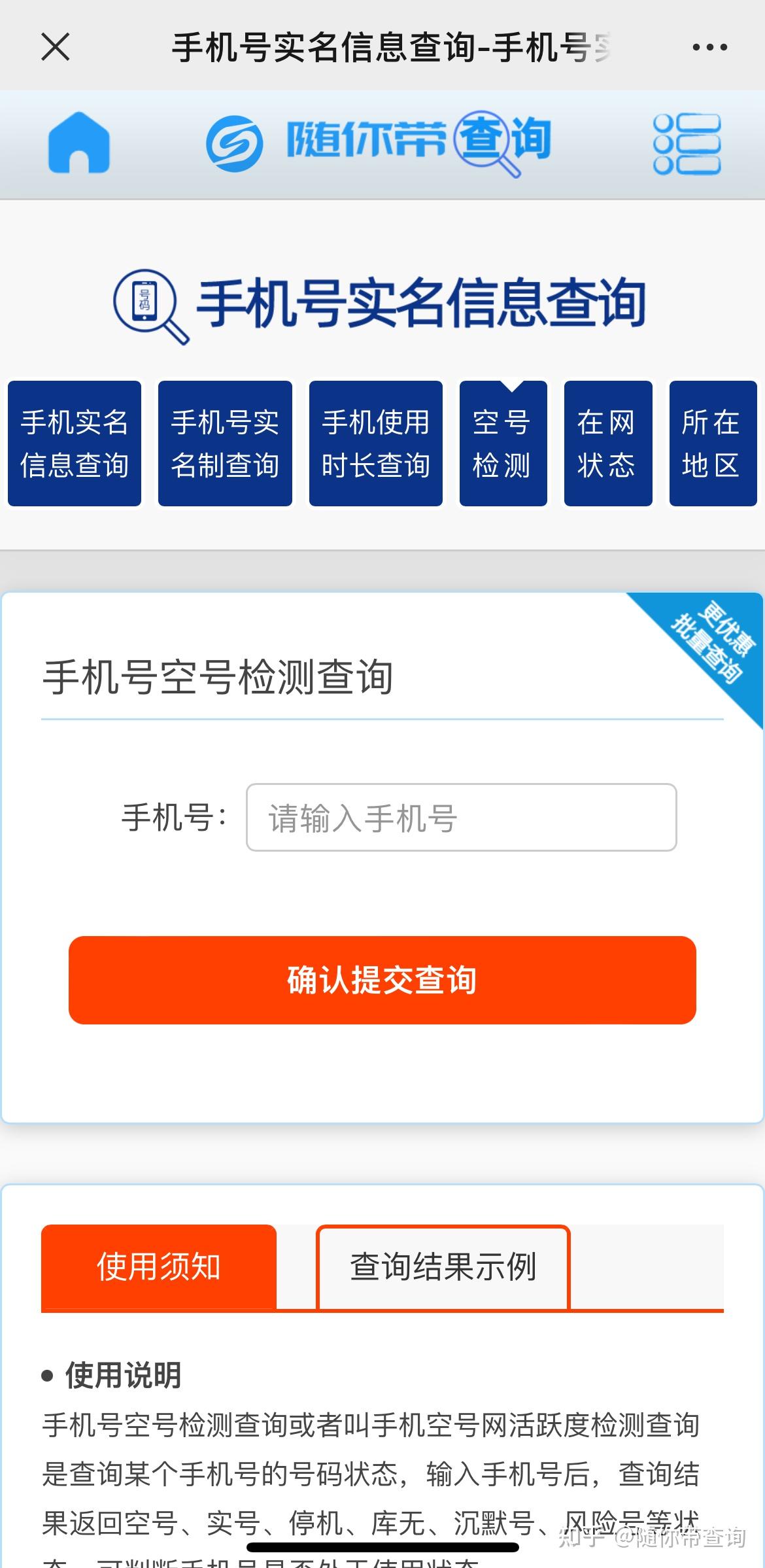Open the 在网状态 tab
The height and width of the screenshot is (1568, 765).
(x=608, y=444)
